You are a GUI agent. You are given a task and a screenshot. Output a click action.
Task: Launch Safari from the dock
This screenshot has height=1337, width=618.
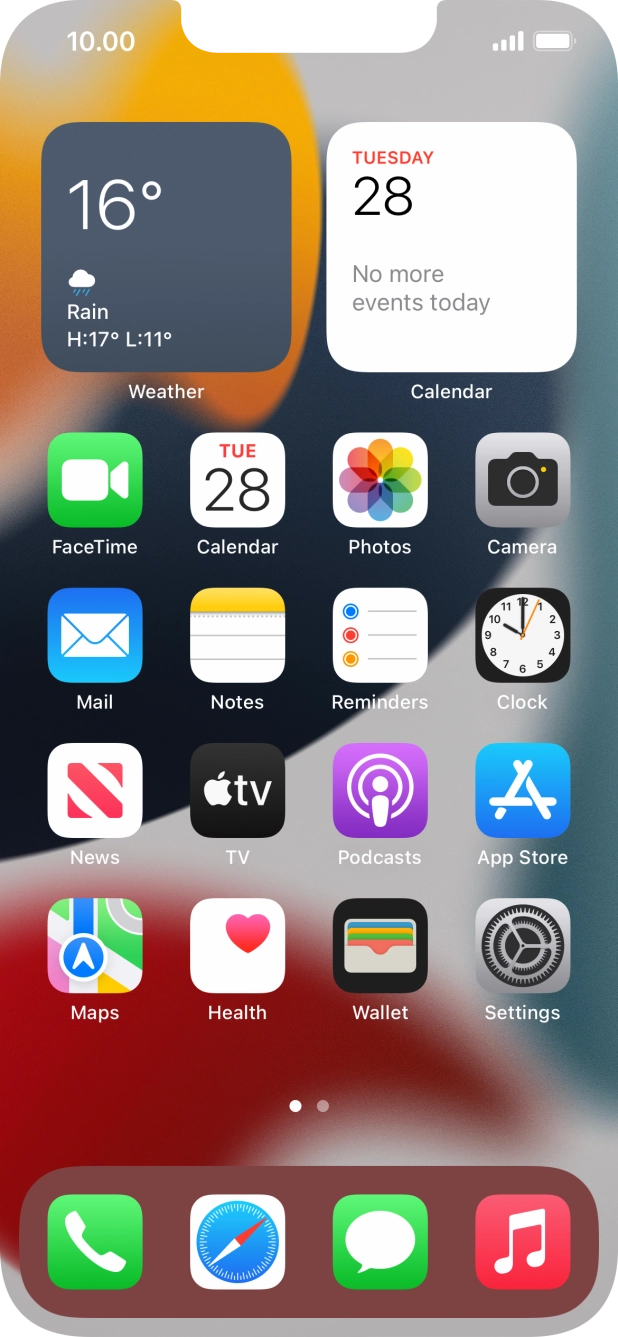237,1241
